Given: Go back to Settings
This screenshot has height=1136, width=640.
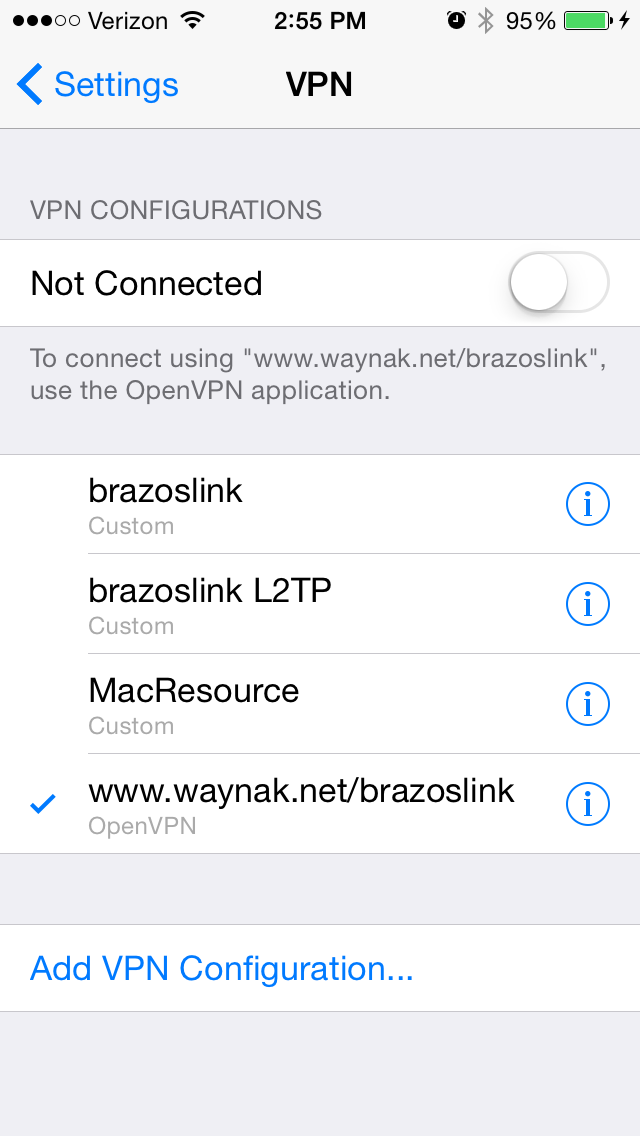Looking at the screenshot, I should [98, 85].
